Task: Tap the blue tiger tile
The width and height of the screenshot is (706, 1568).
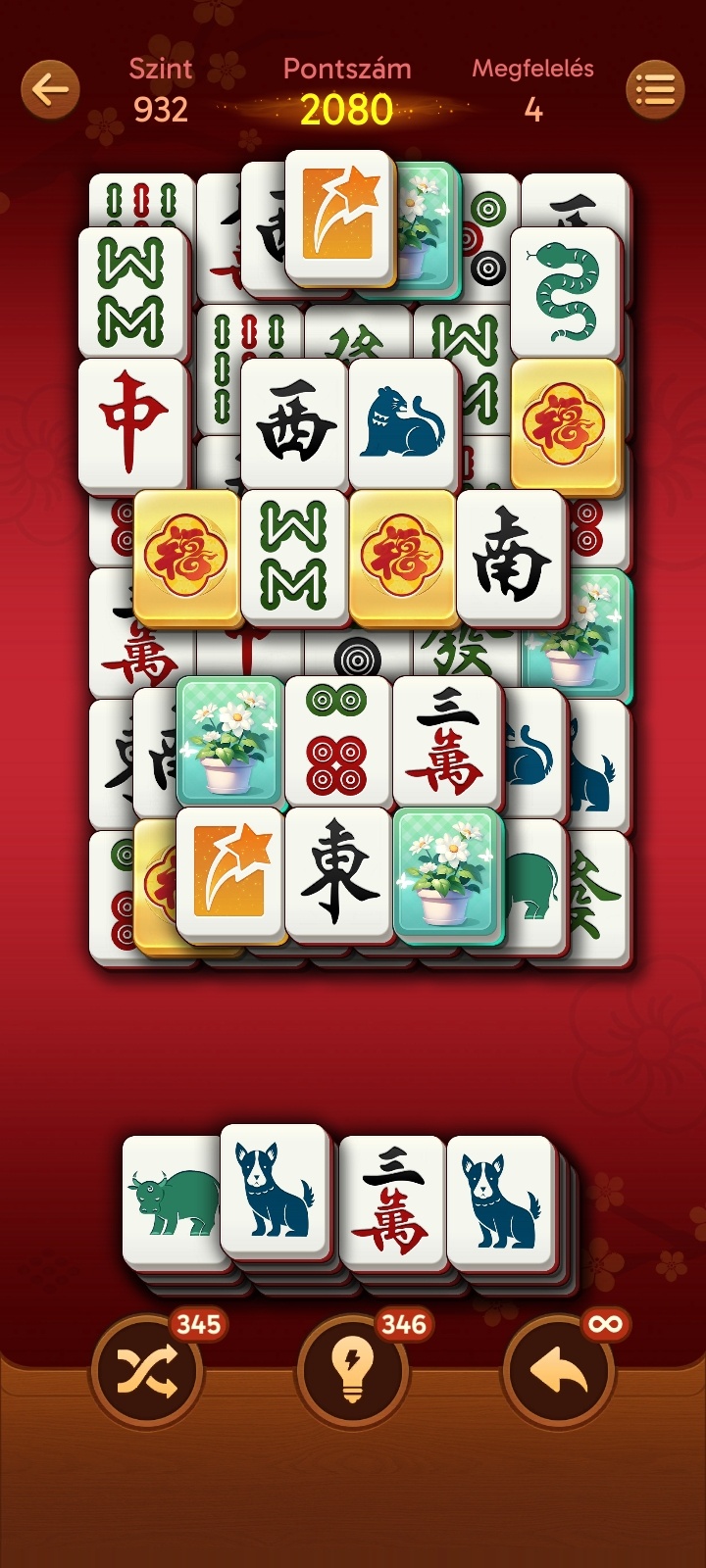Action: [403, 422]
